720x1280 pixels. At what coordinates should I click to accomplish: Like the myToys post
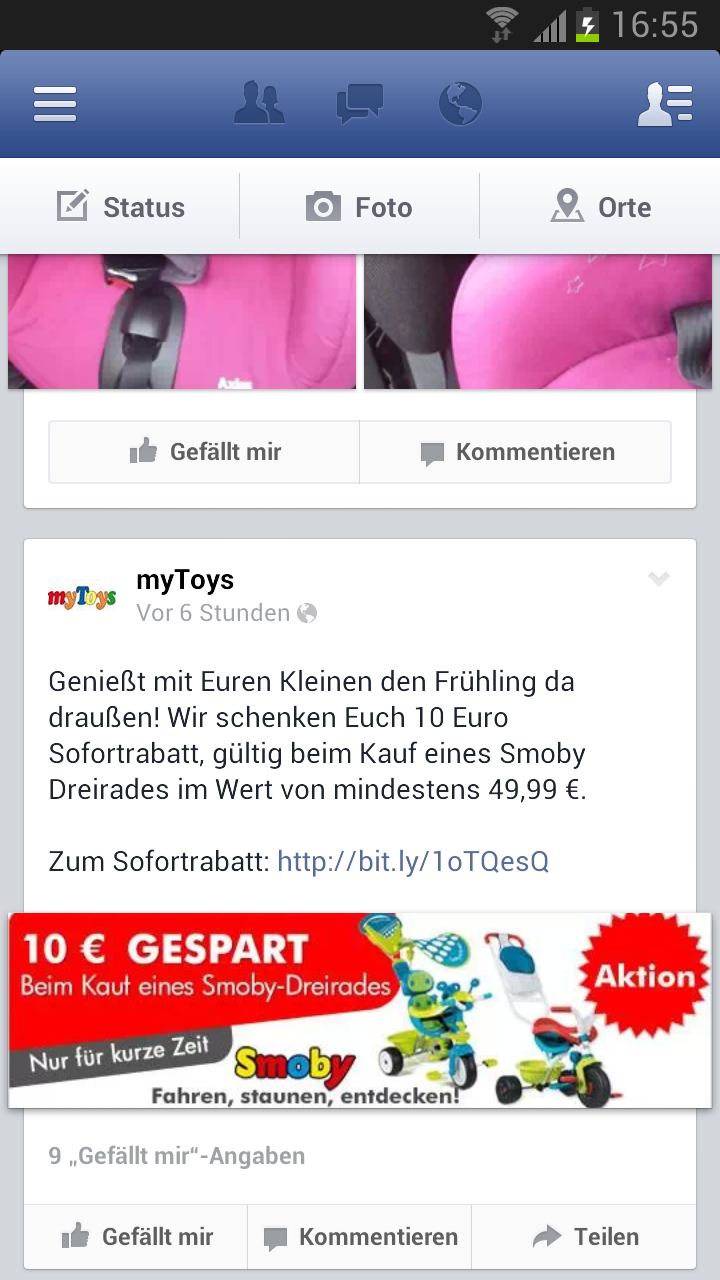(136, 1237)
